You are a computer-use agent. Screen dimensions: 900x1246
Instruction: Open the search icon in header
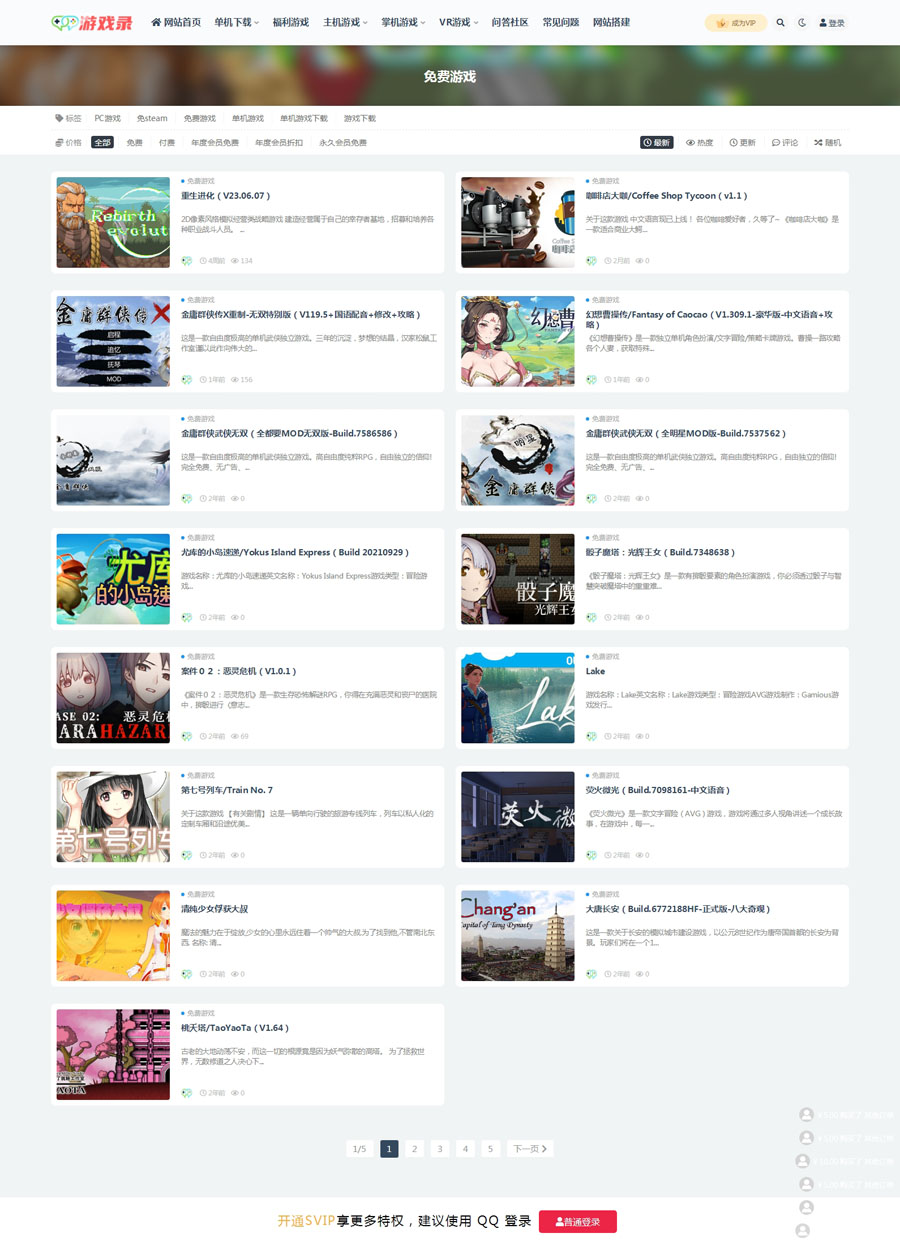[x=781, y=22]
